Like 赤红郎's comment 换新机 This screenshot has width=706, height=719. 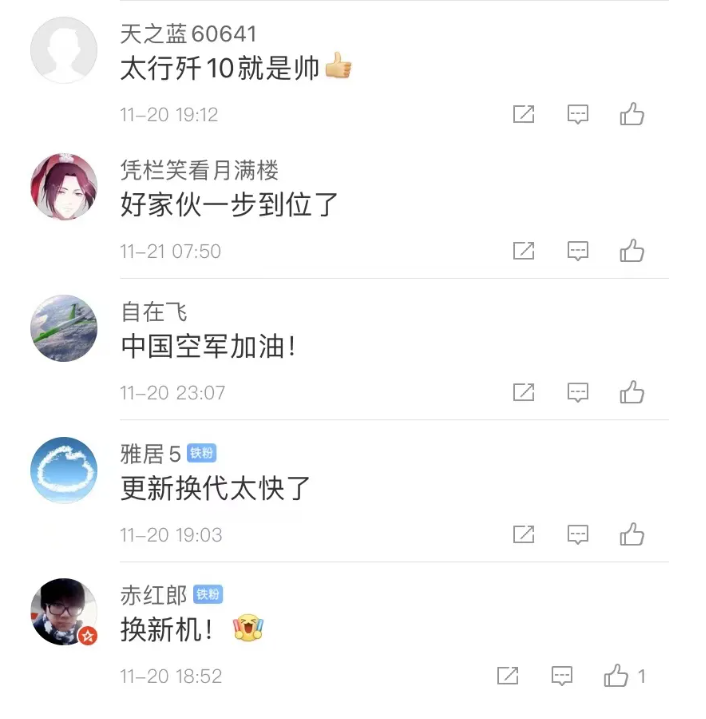(616, 676)
